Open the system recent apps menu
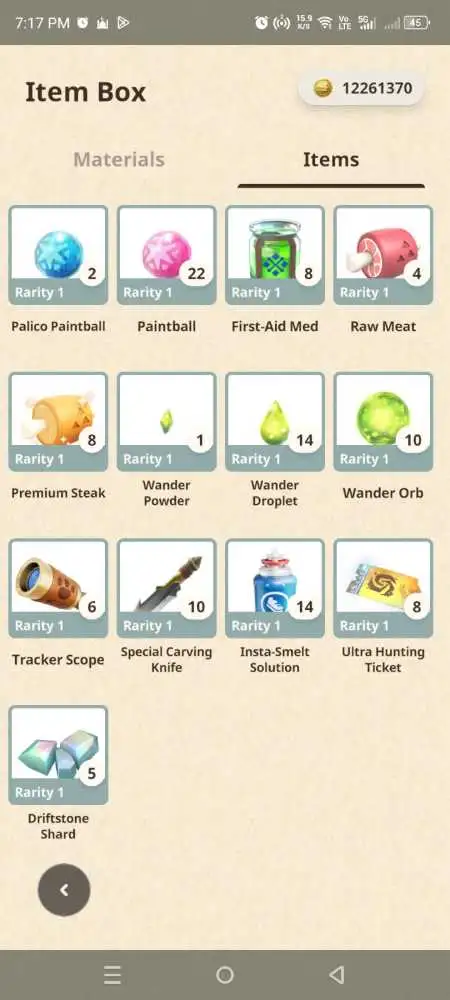Image resolution: width=450 pixels, height=1000 pixels. pyautogui.click(x=112, y=974)
